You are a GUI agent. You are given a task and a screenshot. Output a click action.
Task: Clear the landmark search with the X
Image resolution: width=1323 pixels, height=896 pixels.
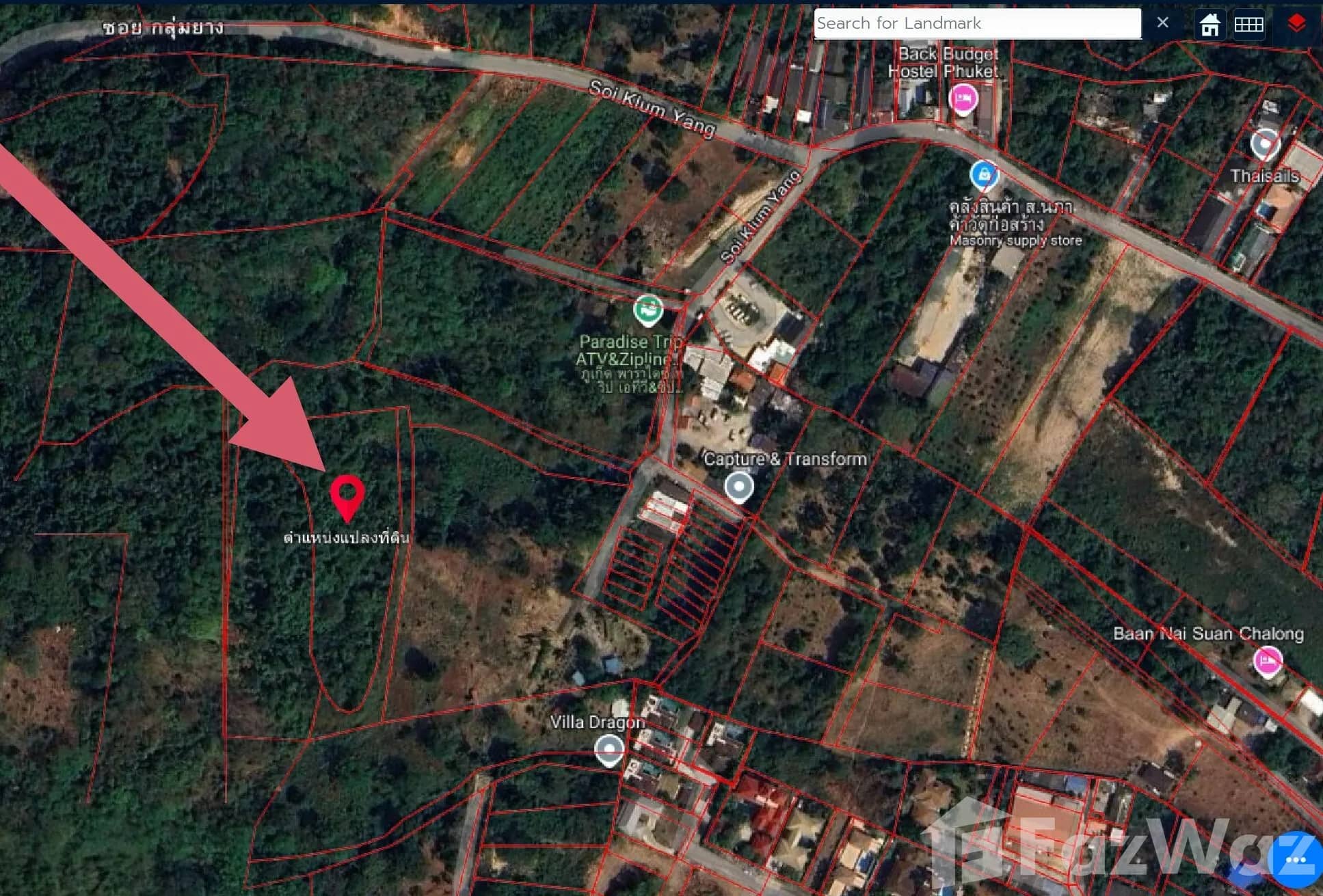1162,23
